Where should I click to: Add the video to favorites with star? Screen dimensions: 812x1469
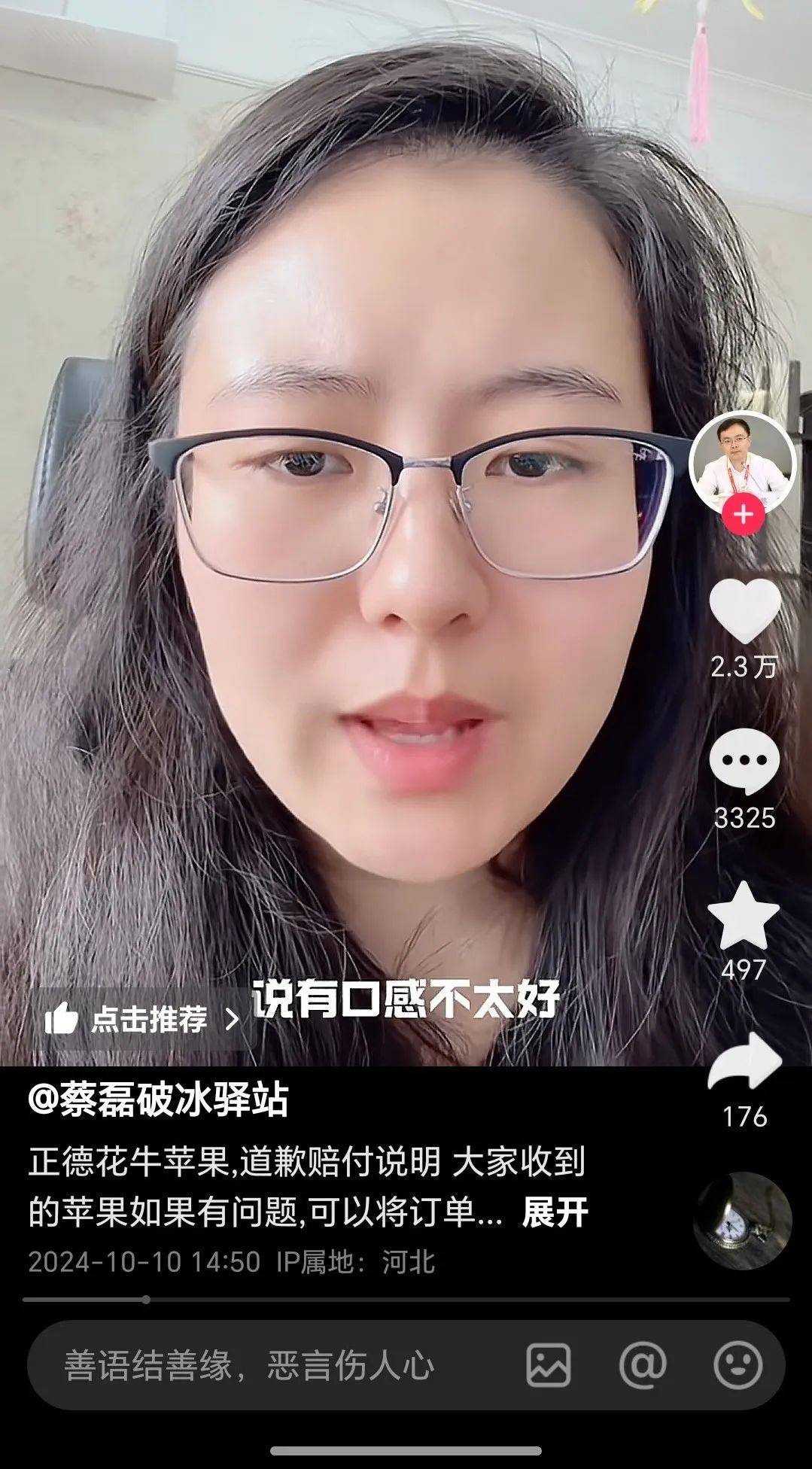pos(744,915)
